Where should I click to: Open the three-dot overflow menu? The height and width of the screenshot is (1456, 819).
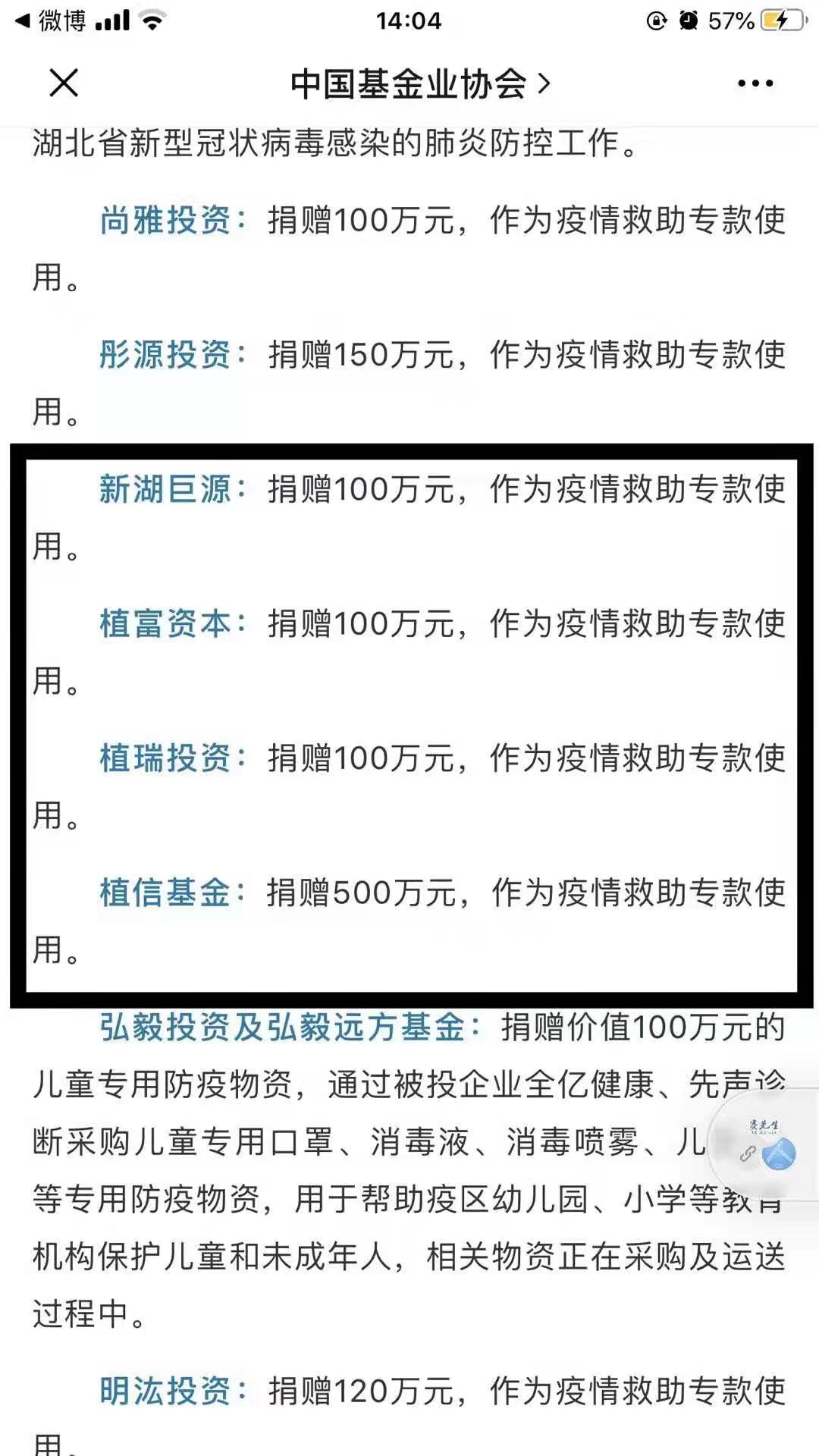tap(755, 83)
